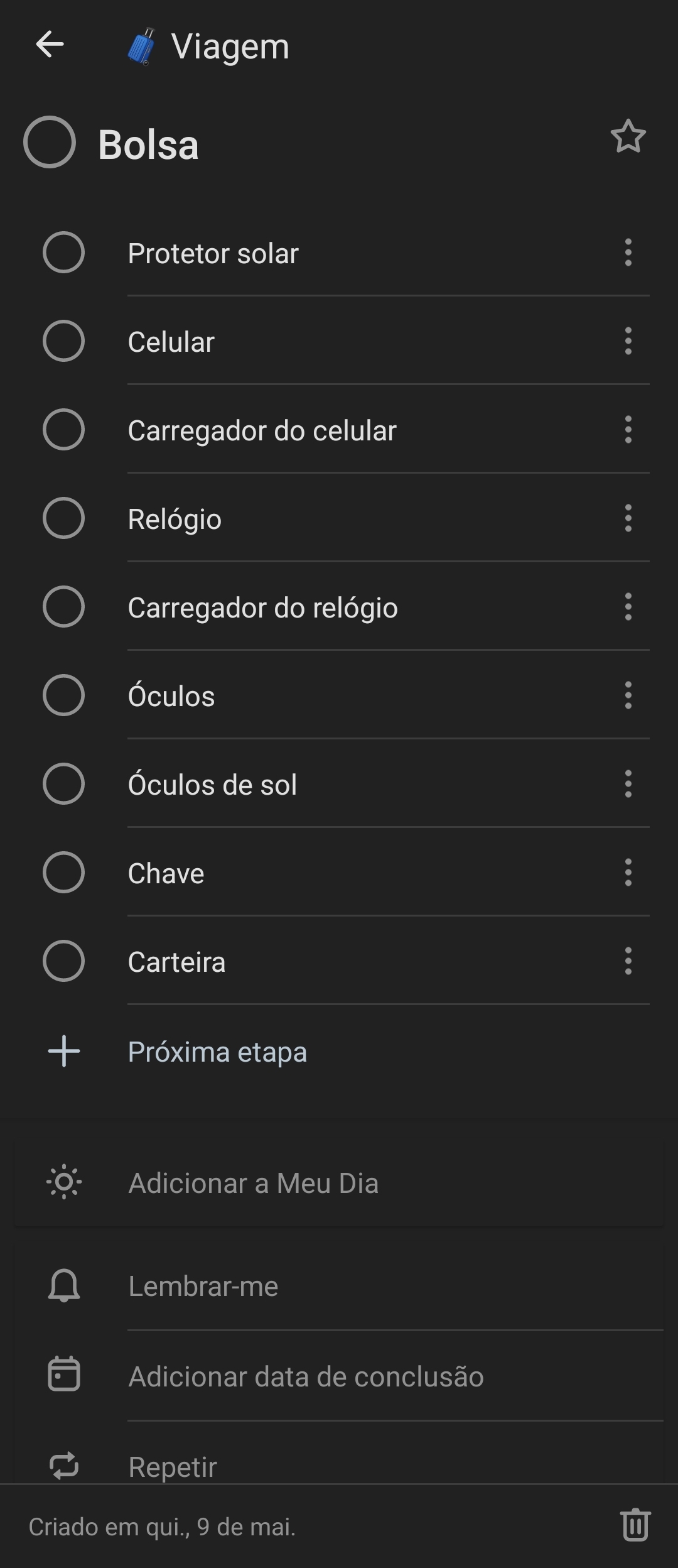678x1568 pixels.
Task: Click the plus icon to add a step
Action: [63, 1051]
